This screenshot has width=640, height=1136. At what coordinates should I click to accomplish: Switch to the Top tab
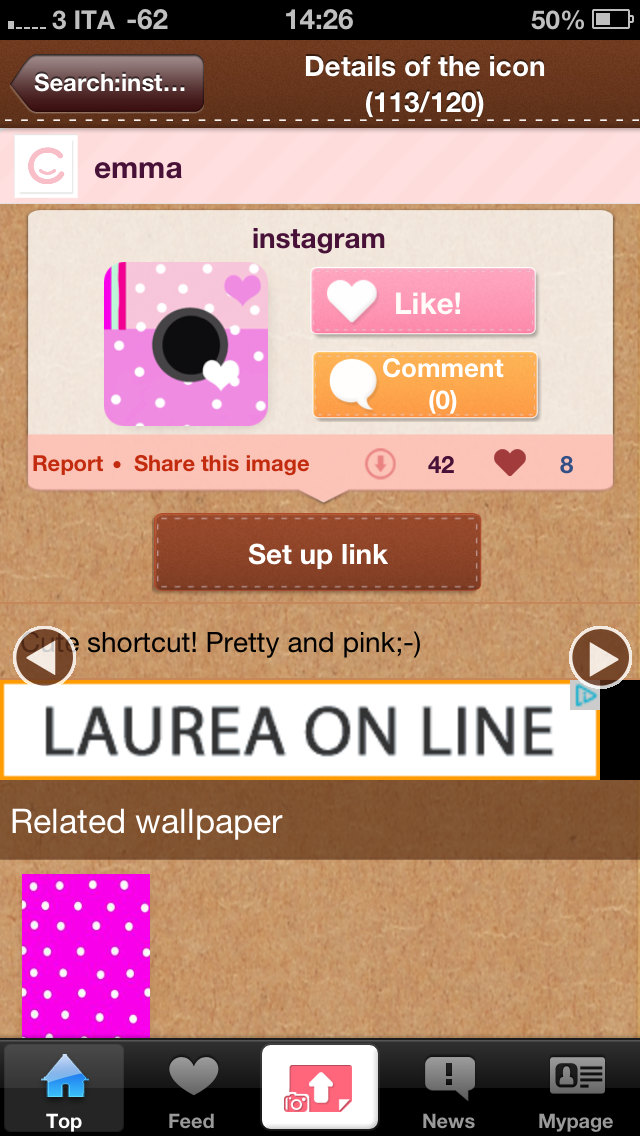tap(64, 1090)
